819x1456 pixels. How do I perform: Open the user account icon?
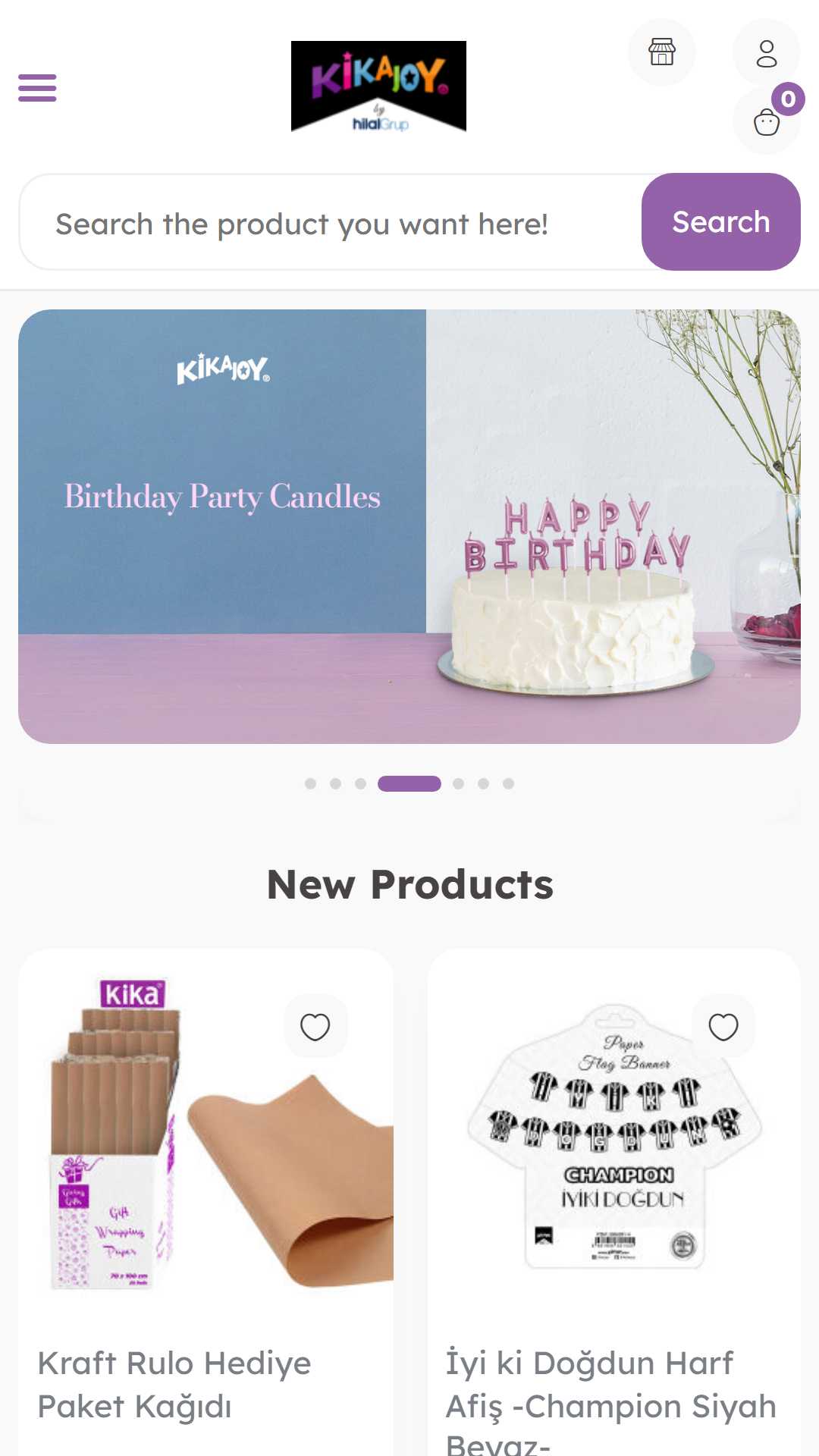[x=767, y=52]
